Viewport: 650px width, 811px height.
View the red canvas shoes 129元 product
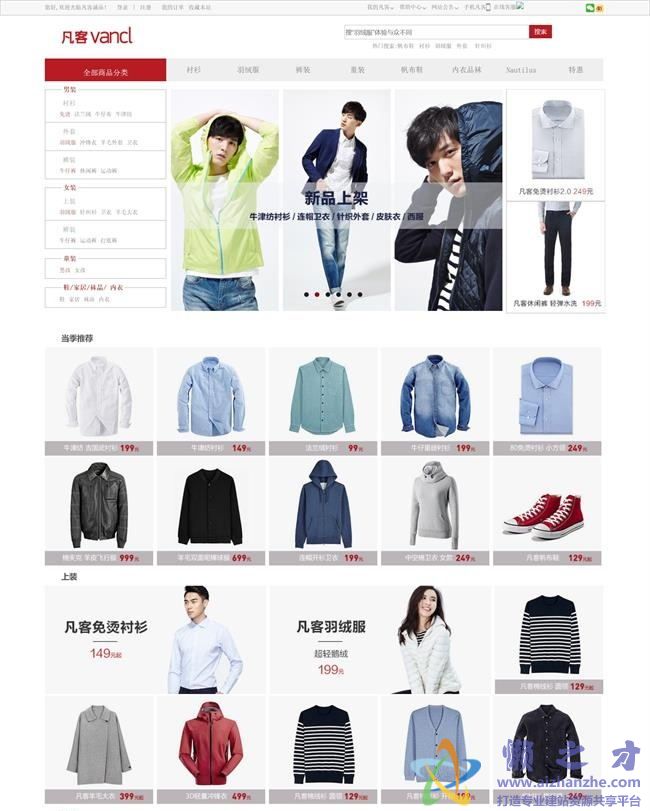547,511
